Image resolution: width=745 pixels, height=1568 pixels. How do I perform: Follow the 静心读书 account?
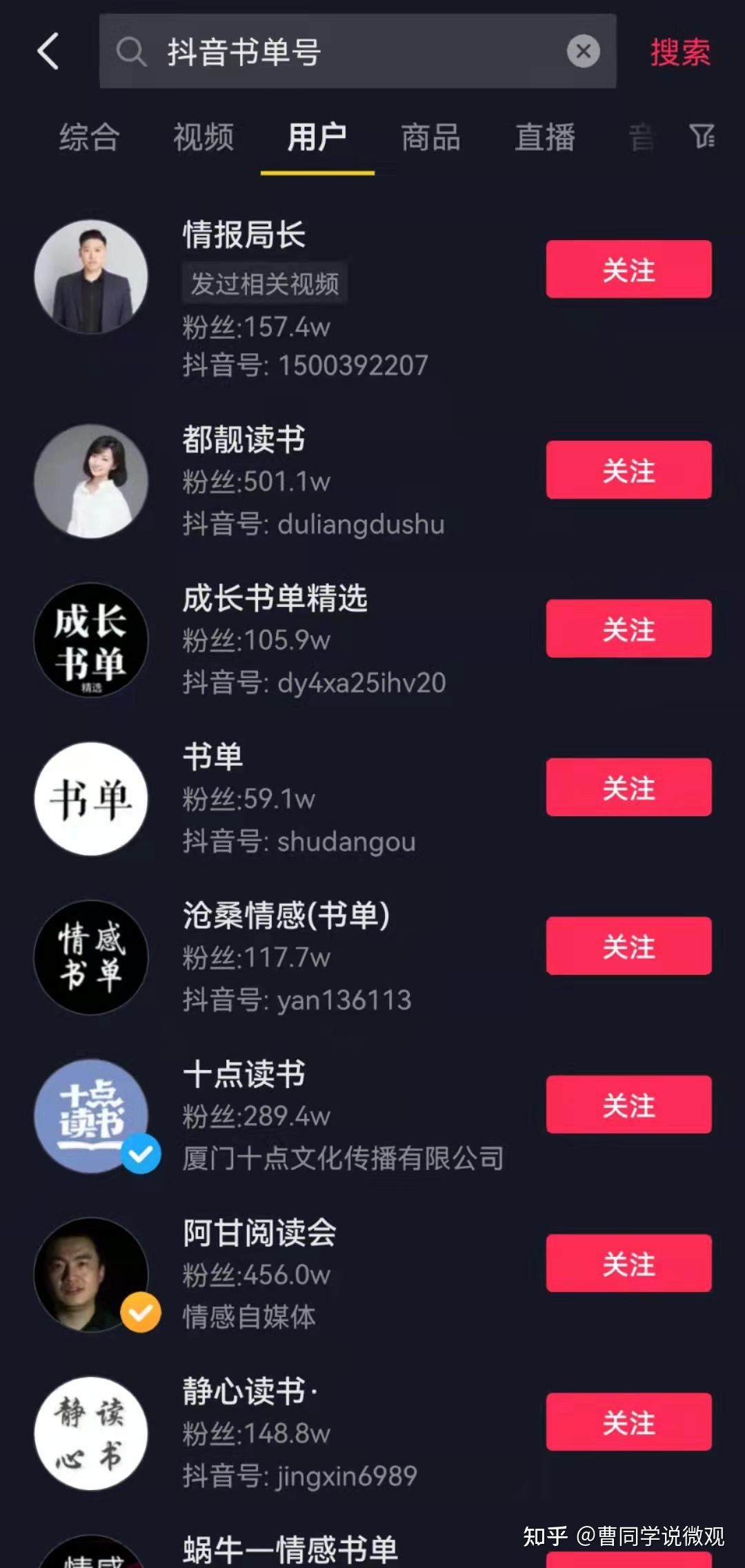[x=628, y=1421]
